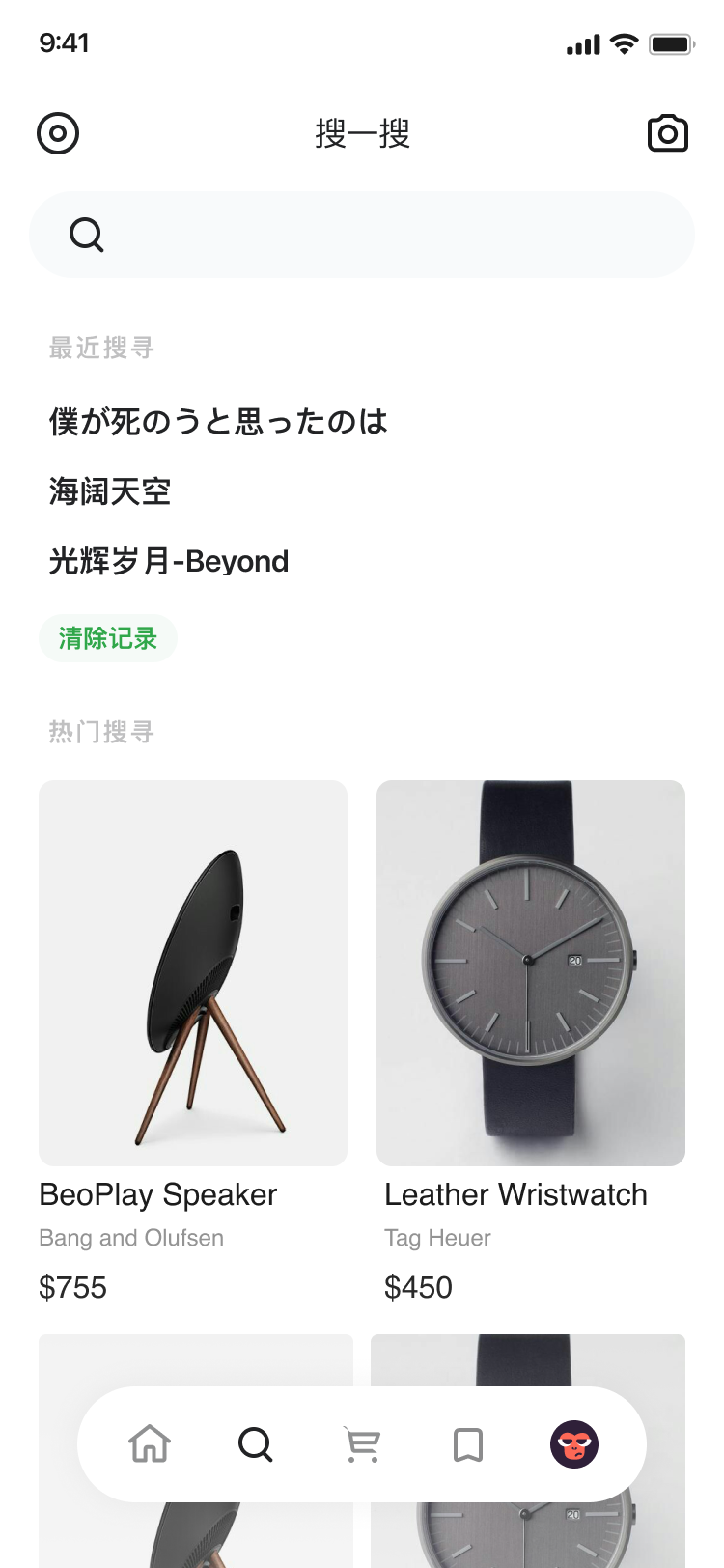Open the Leather Wristwatch product card

pos(531,972)
